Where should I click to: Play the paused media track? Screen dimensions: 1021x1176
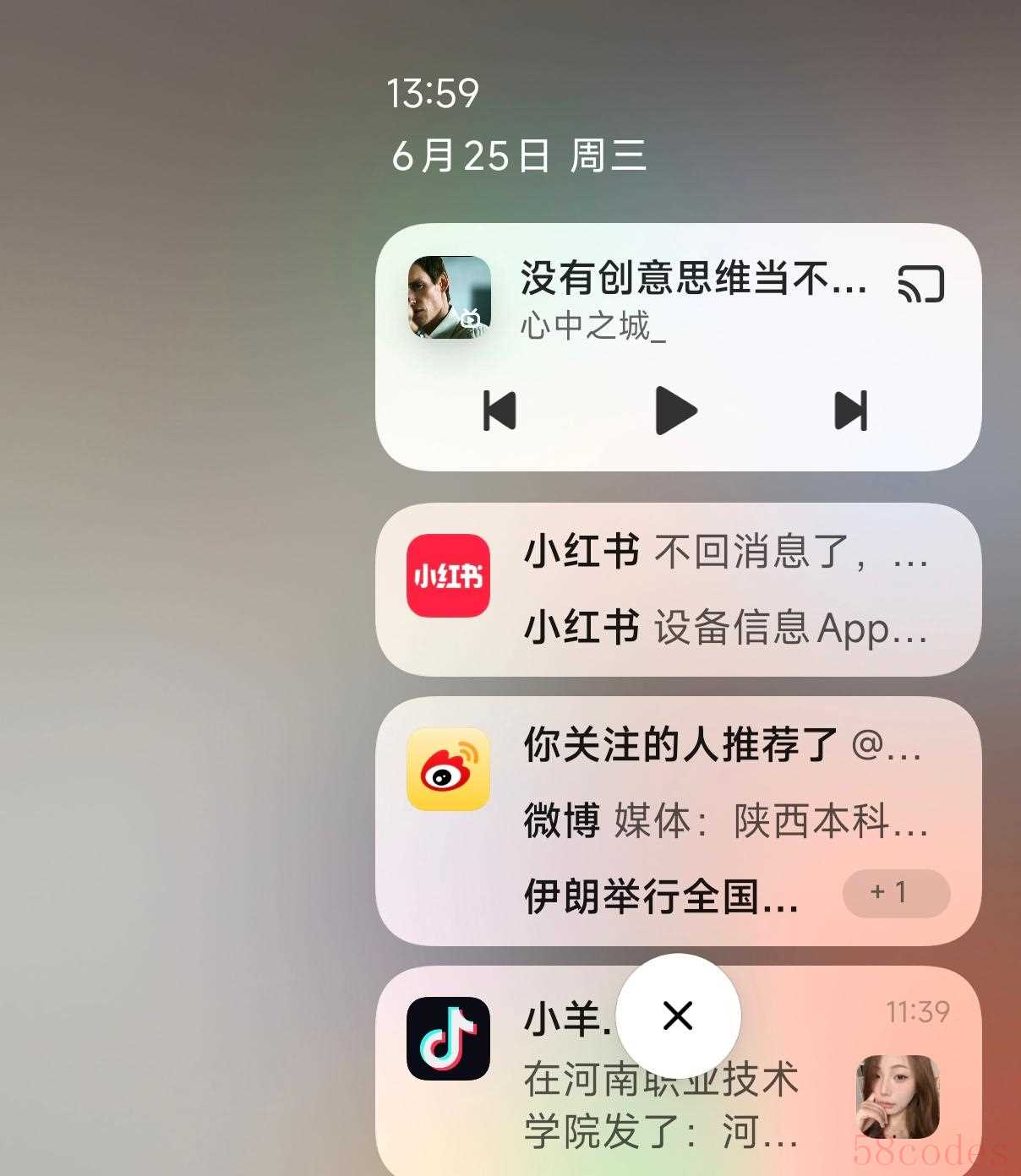click(676, 411)
